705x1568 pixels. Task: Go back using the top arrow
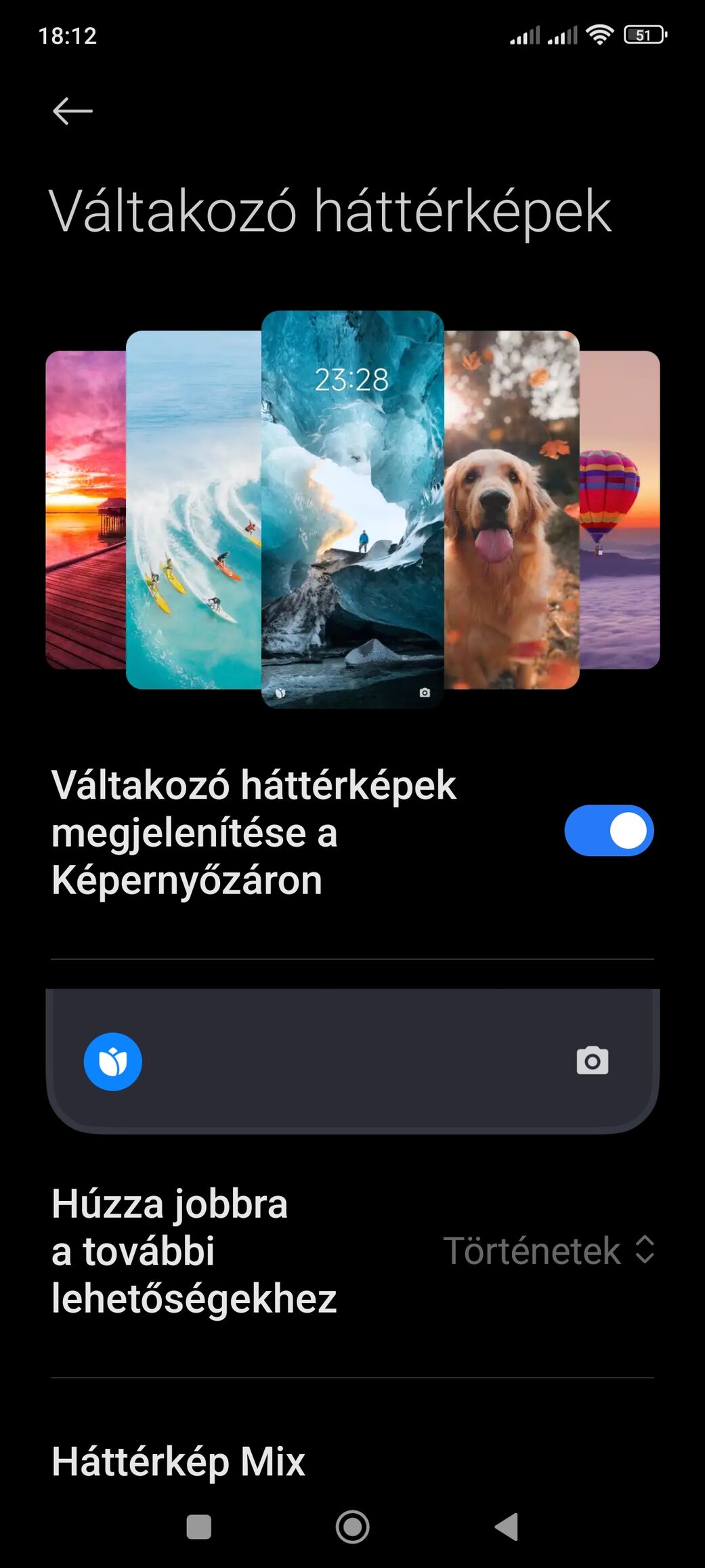point(72,111)
